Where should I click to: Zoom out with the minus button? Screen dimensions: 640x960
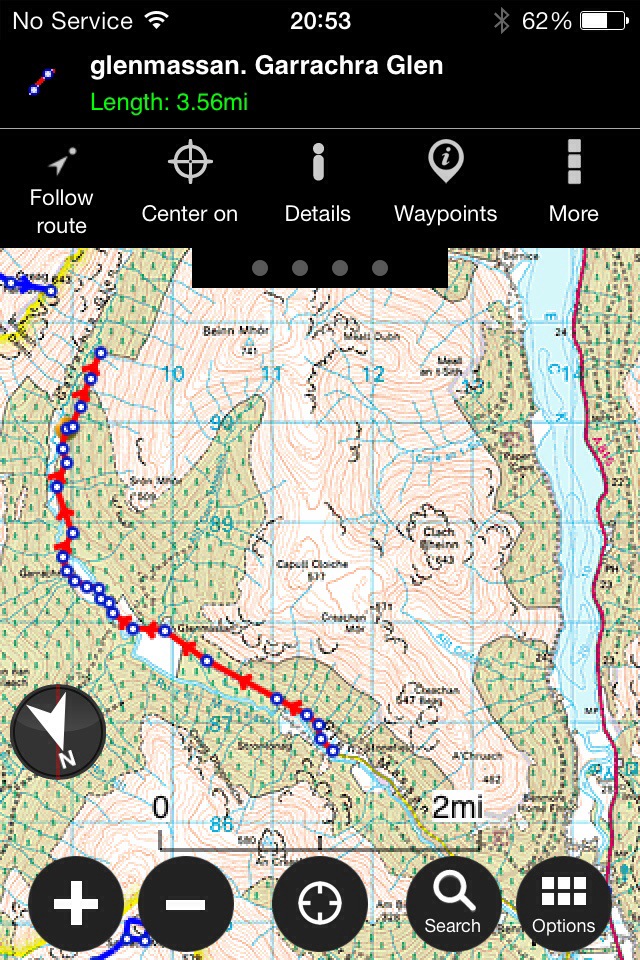click(x=186, y=904)
